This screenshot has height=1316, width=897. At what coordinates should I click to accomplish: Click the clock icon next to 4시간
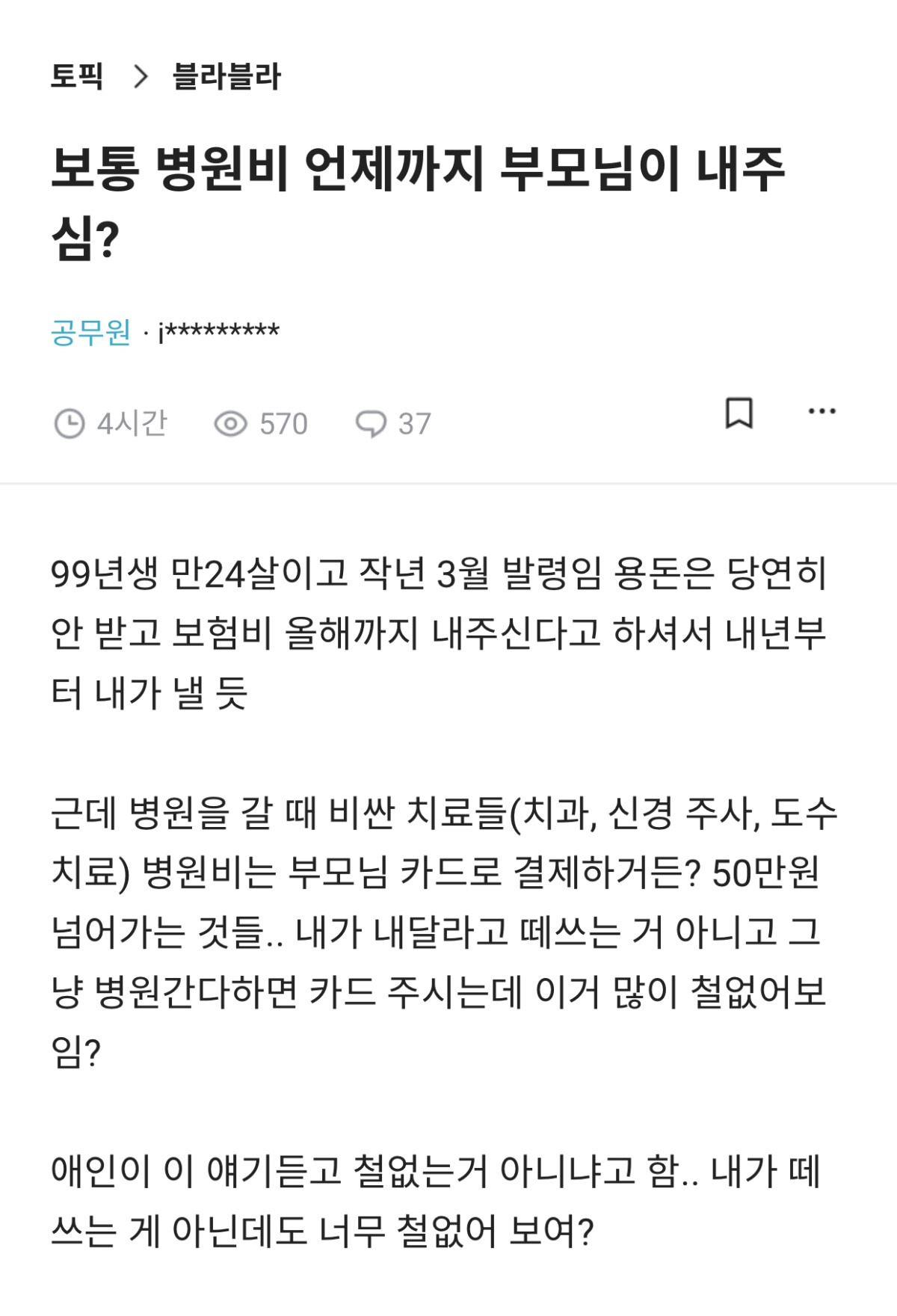pos(72,422)
